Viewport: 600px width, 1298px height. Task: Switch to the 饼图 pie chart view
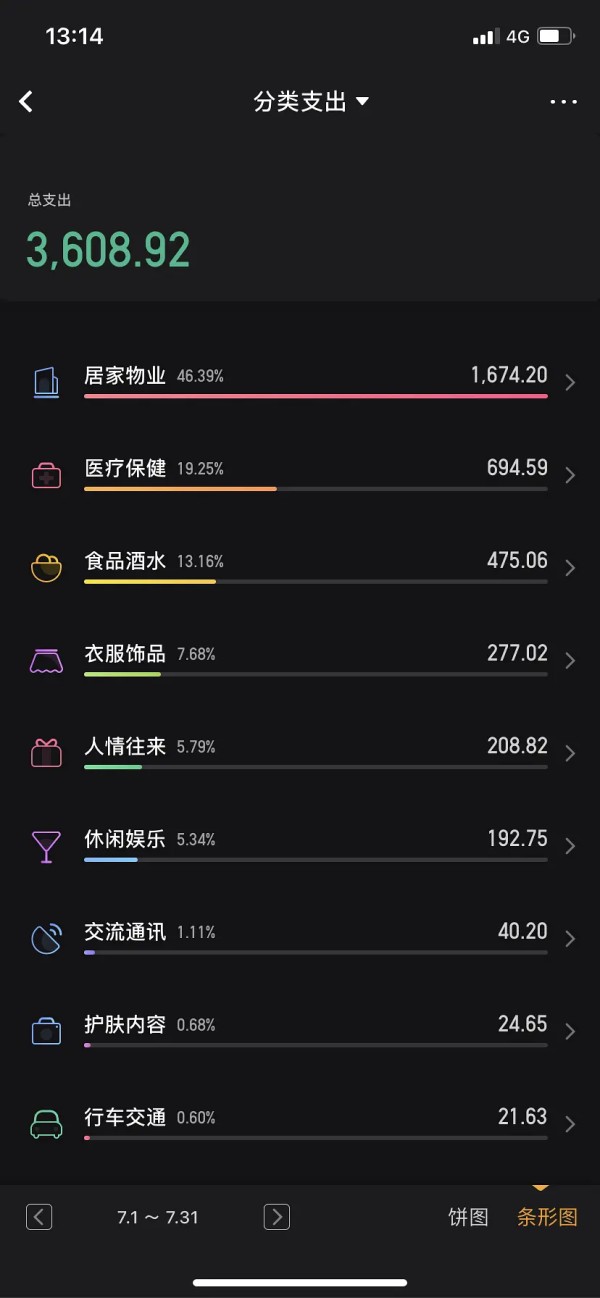pyautogui.click(x=468, y=1217)
